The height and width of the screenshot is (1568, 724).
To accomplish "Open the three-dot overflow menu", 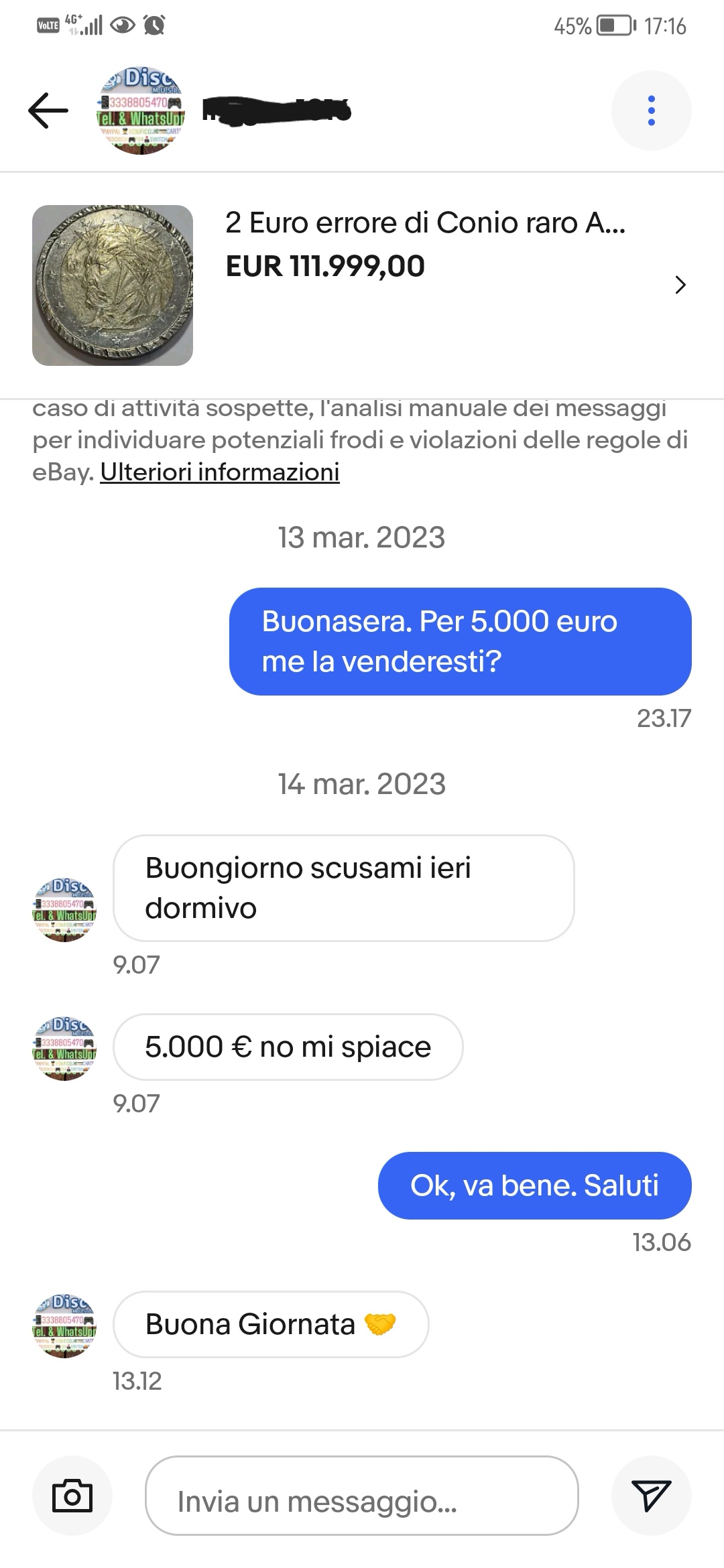I will click(651, 111).
